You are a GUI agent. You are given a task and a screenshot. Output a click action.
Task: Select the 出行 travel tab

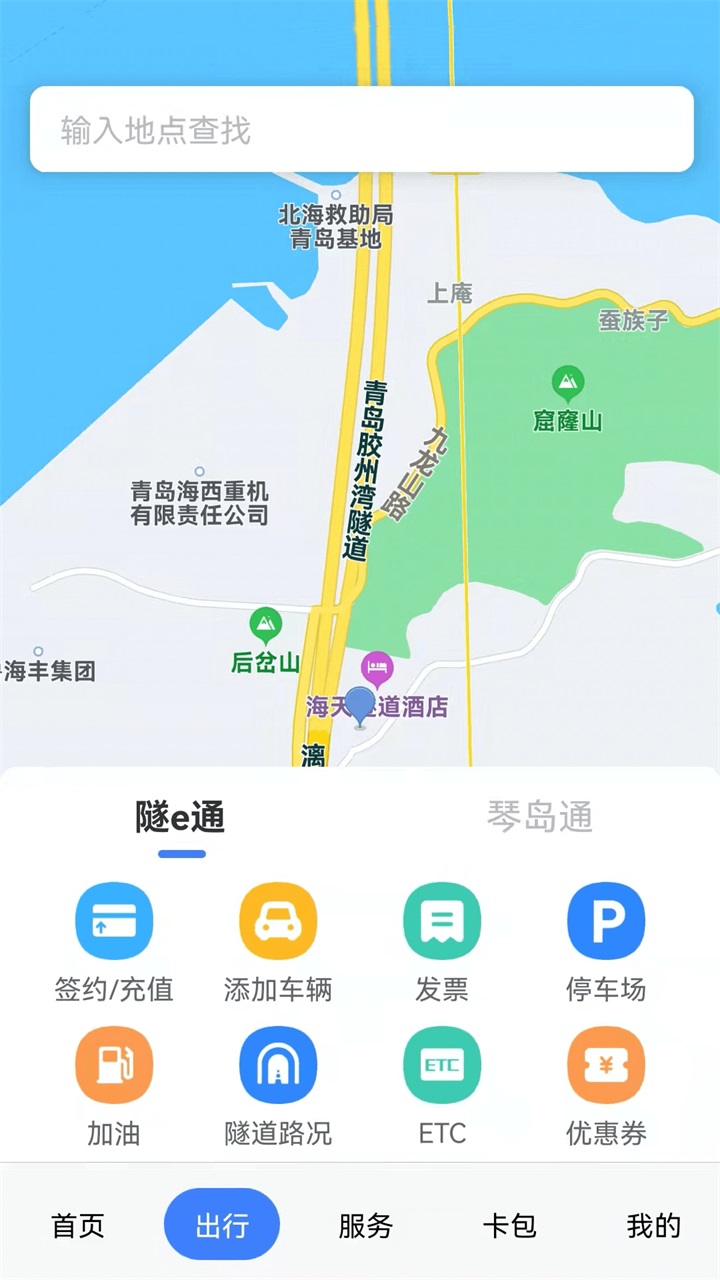[x=222, y=1226]
